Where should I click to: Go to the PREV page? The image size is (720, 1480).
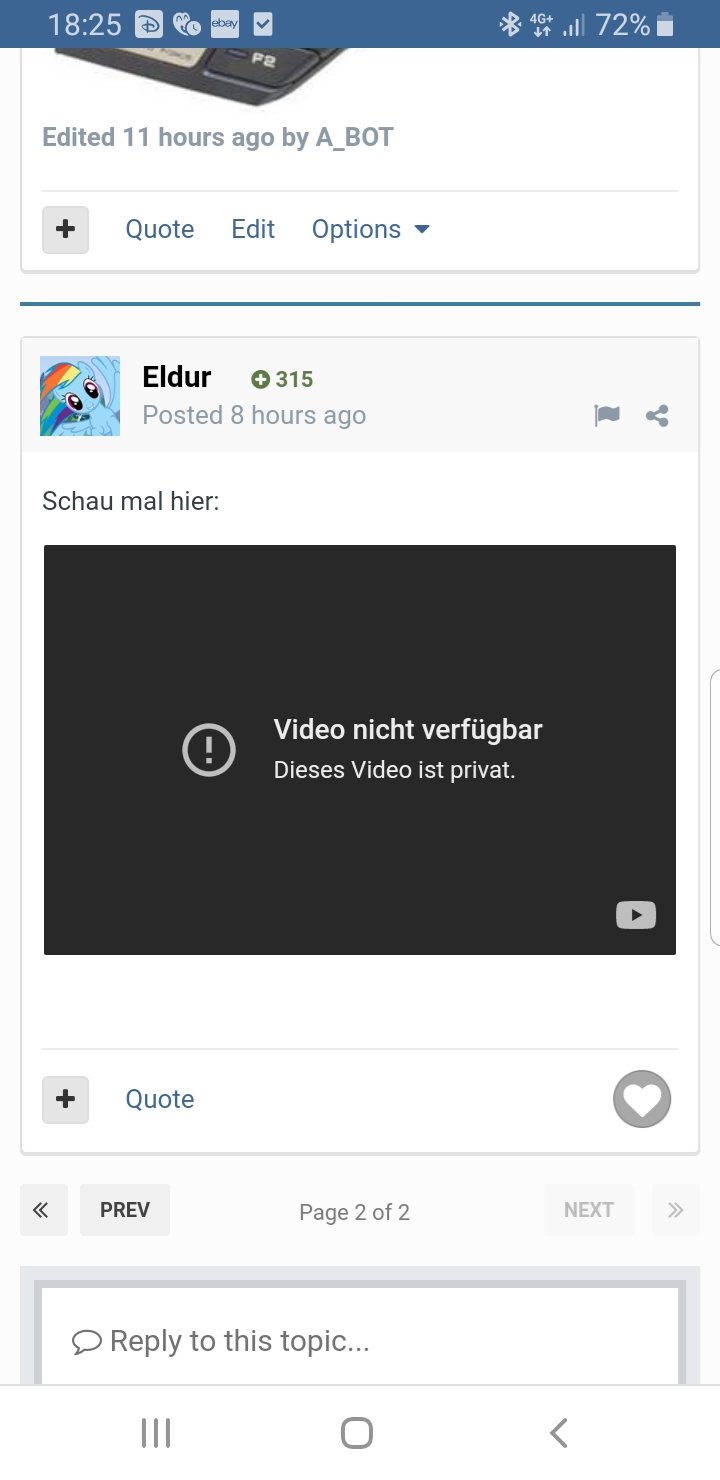125,1210
